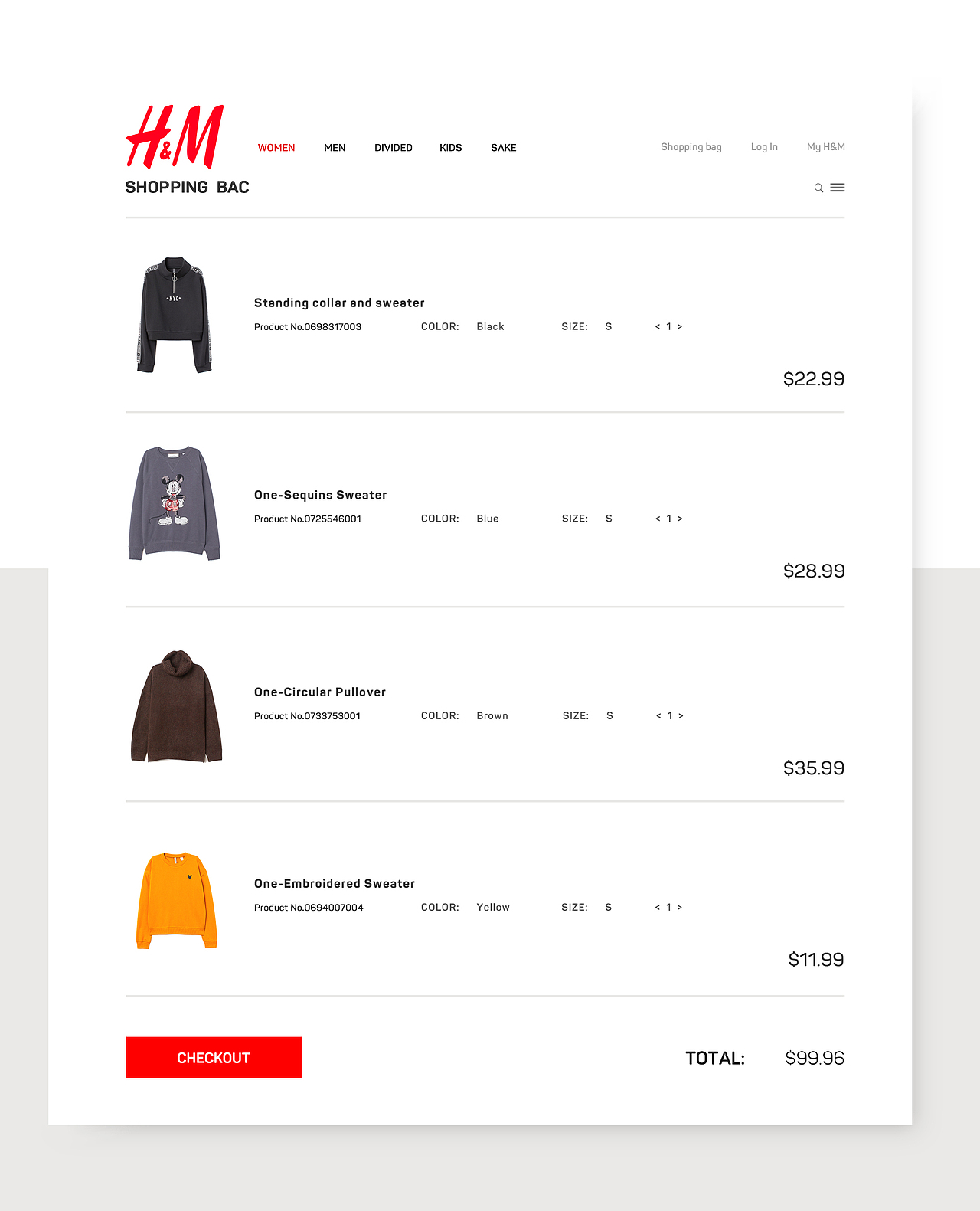This screenshot has width=980, height=1211.
Task: Open the SAKE section
Action: click(503, 148)
